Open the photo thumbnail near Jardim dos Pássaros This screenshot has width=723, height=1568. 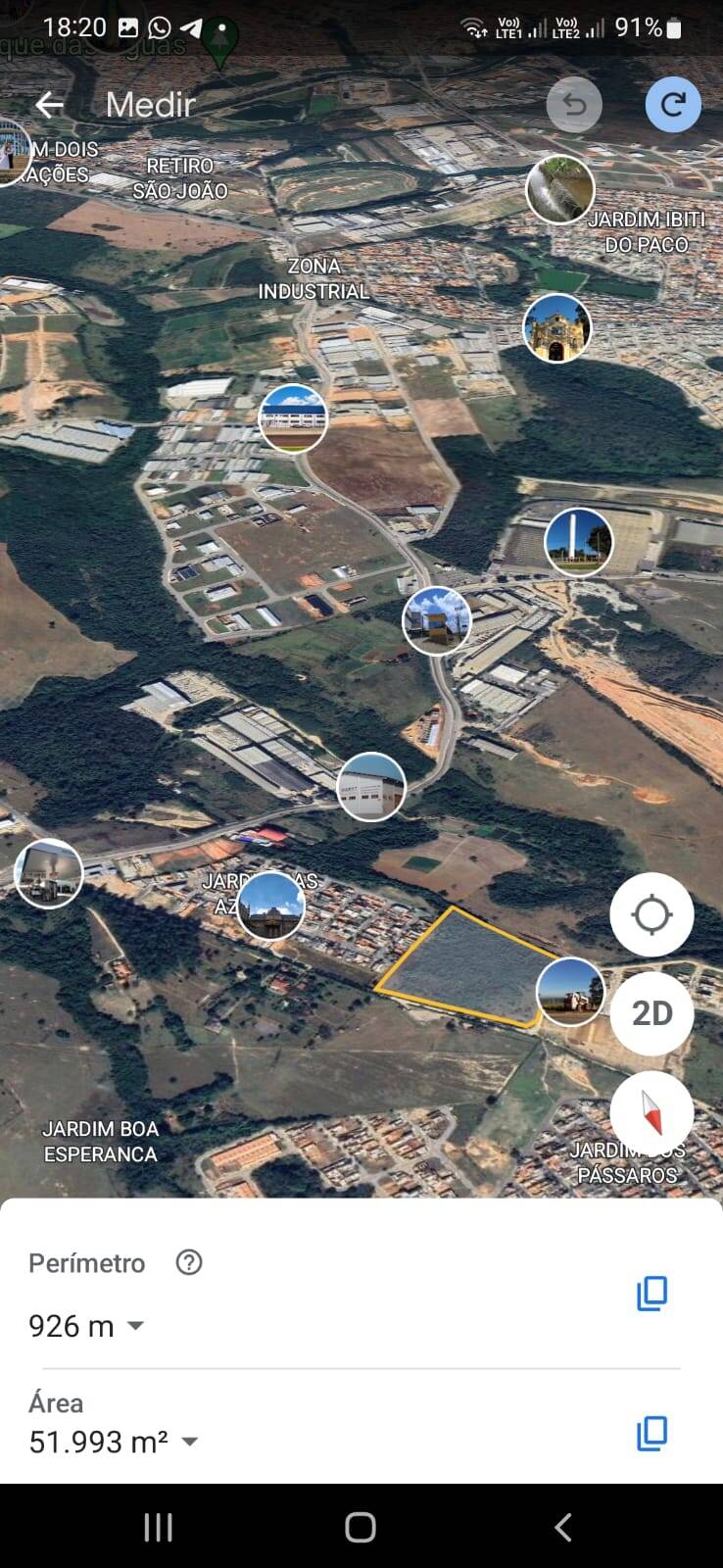tap(571, 991)
